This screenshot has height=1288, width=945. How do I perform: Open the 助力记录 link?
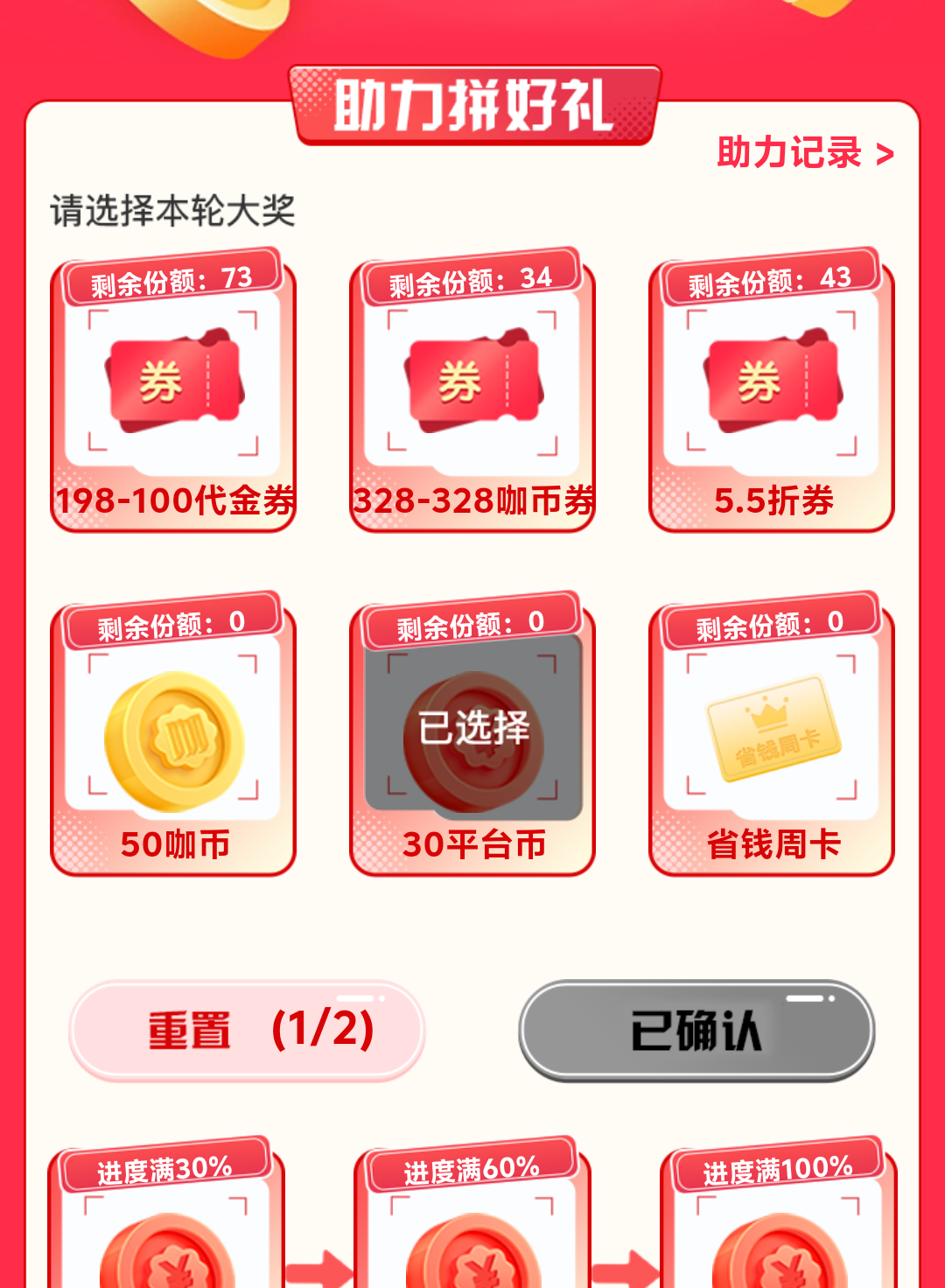pyautogui.click(x=804, y=153)
